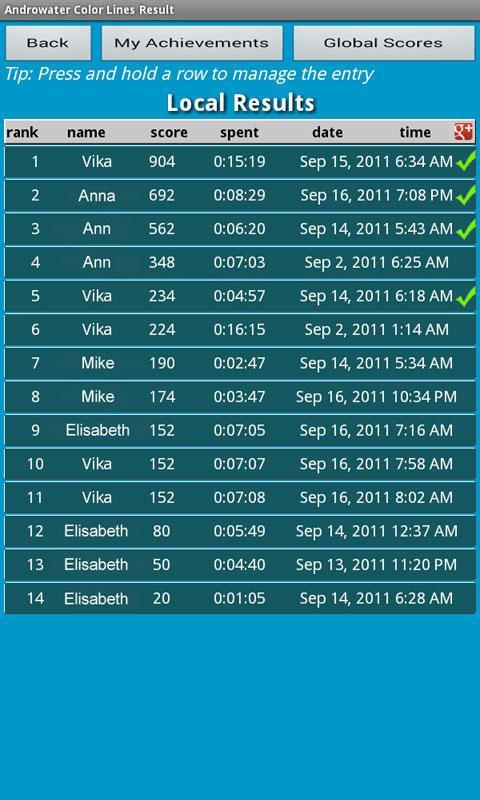Select Anna's row with score 692
The width and height of the screenshot is (480, 800).
pyautogui.click(x=240, y=195)
